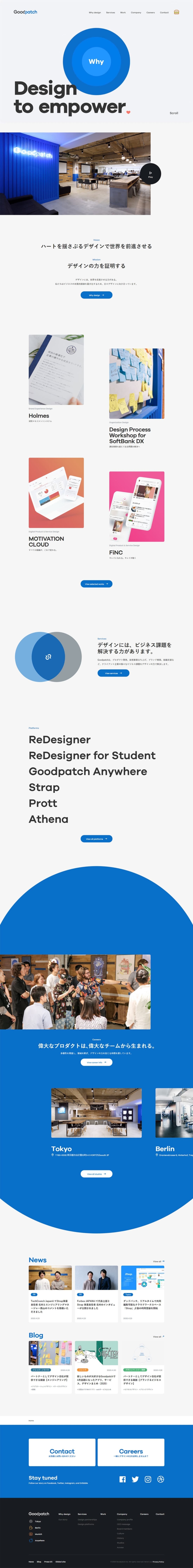Screen dimensions: 193x1568
Task: Tap the Why circle in the hero
Action: point(96,61)
